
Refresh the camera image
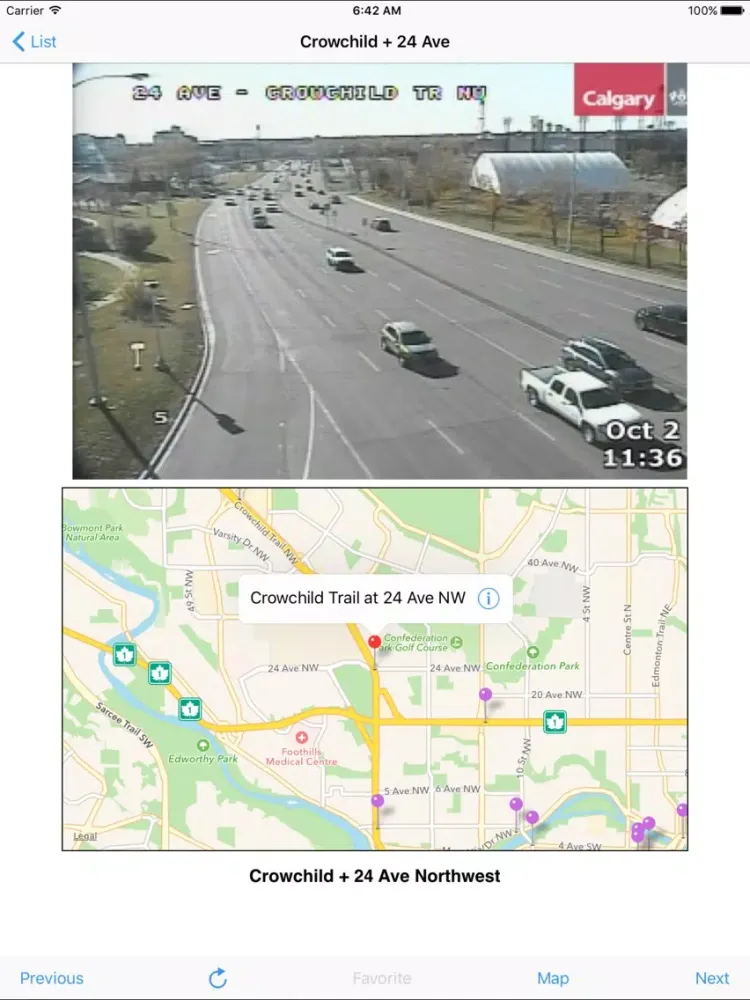coord(217,978)
